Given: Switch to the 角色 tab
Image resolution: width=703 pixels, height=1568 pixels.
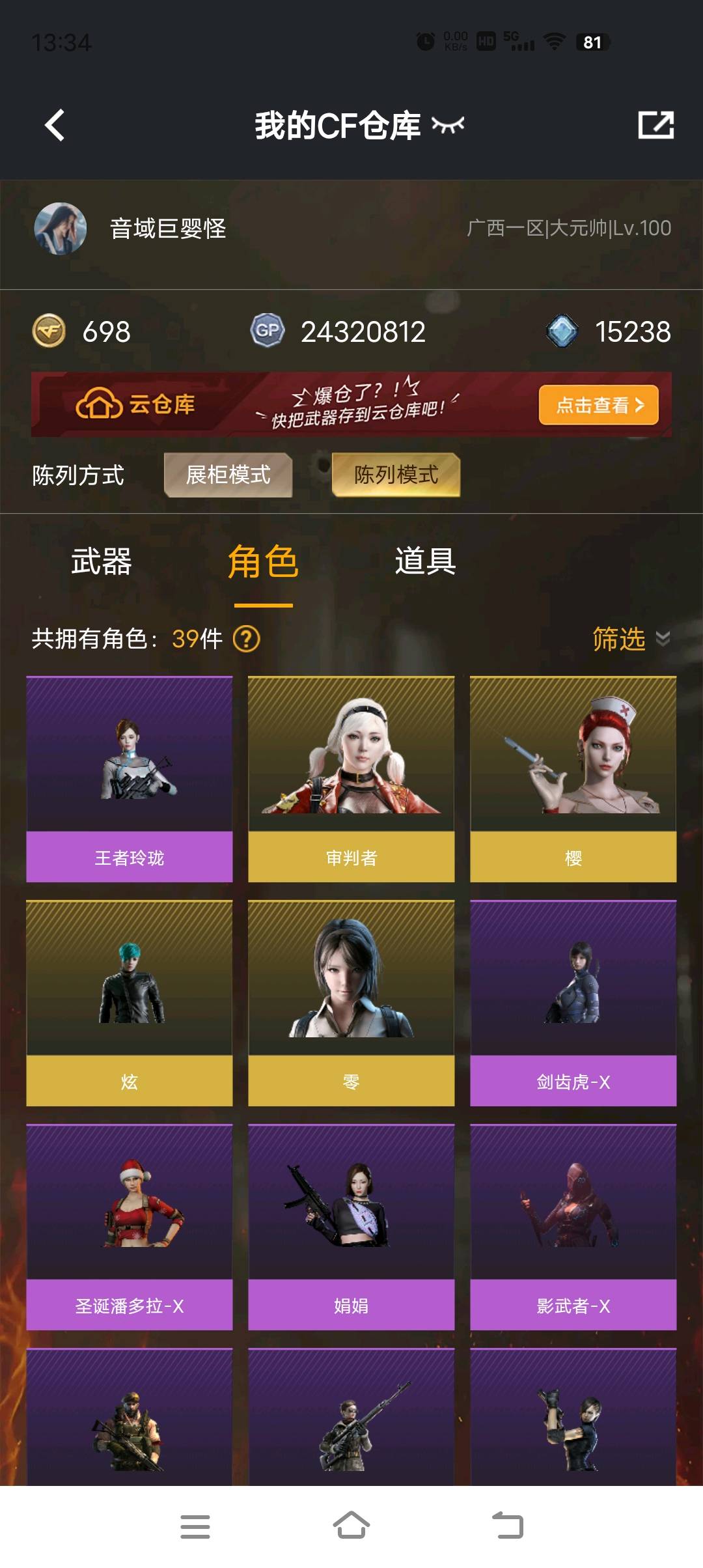Looking at the screenshot, I should (263, 561).
